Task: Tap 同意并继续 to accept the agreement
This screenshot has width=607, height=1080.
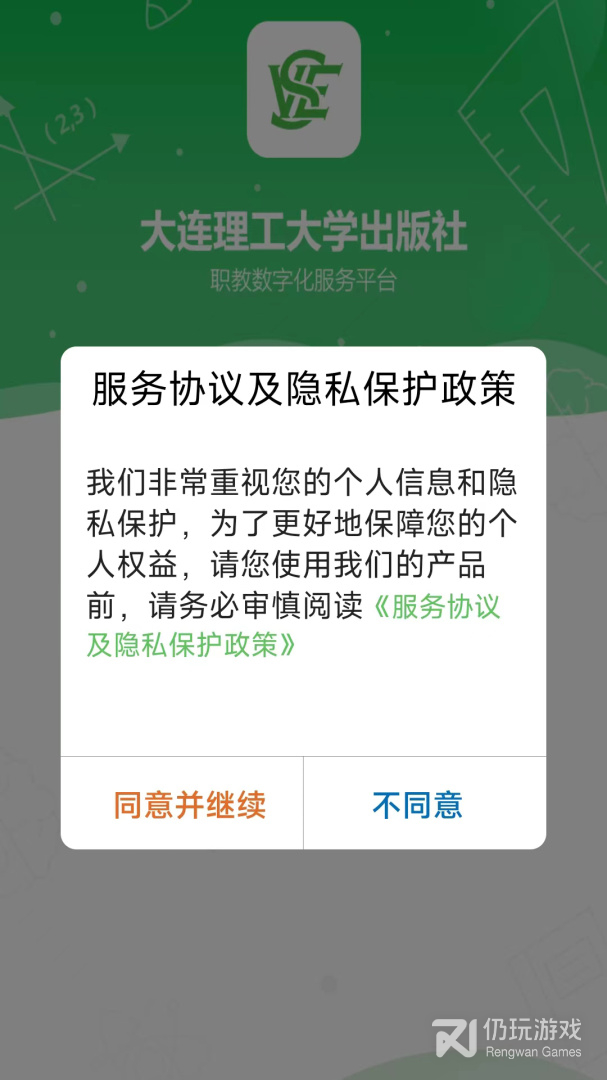Action: click(x=182, y=803)
